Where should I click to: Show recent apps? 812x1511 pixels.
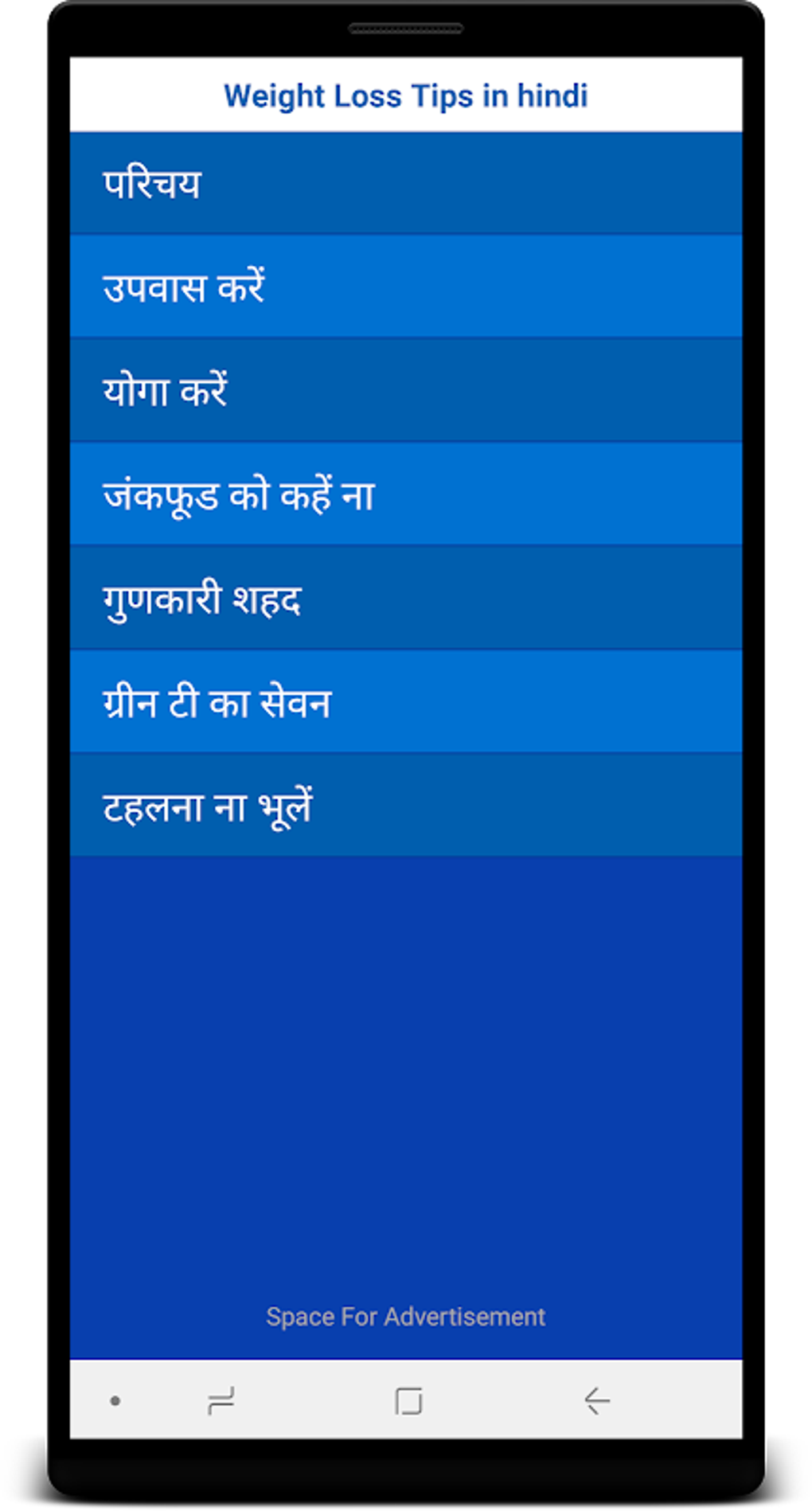(221, 1400)
